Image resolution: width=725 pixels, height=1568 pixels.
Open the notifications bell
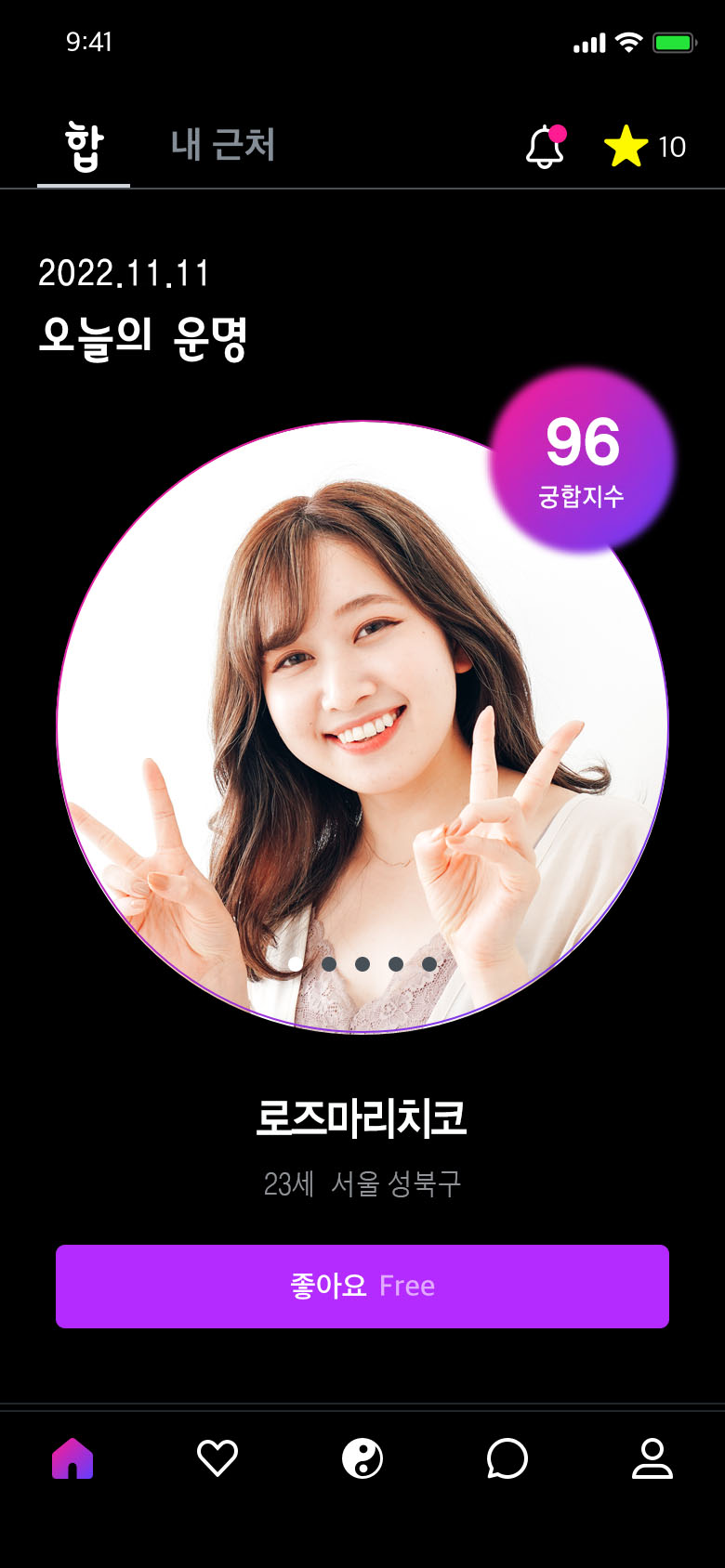coord(545,147)
